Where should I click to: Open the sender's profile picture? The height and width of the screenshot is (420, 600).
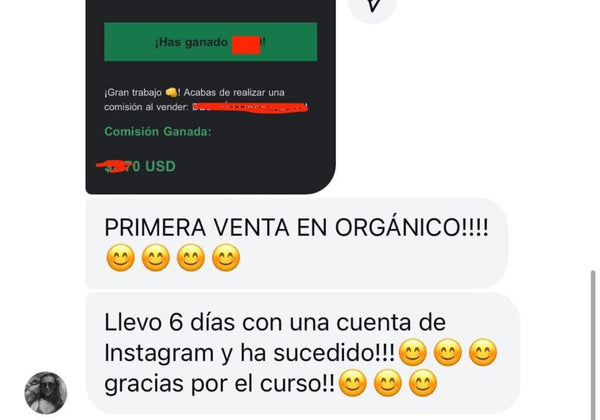click(x=46, y=393)
